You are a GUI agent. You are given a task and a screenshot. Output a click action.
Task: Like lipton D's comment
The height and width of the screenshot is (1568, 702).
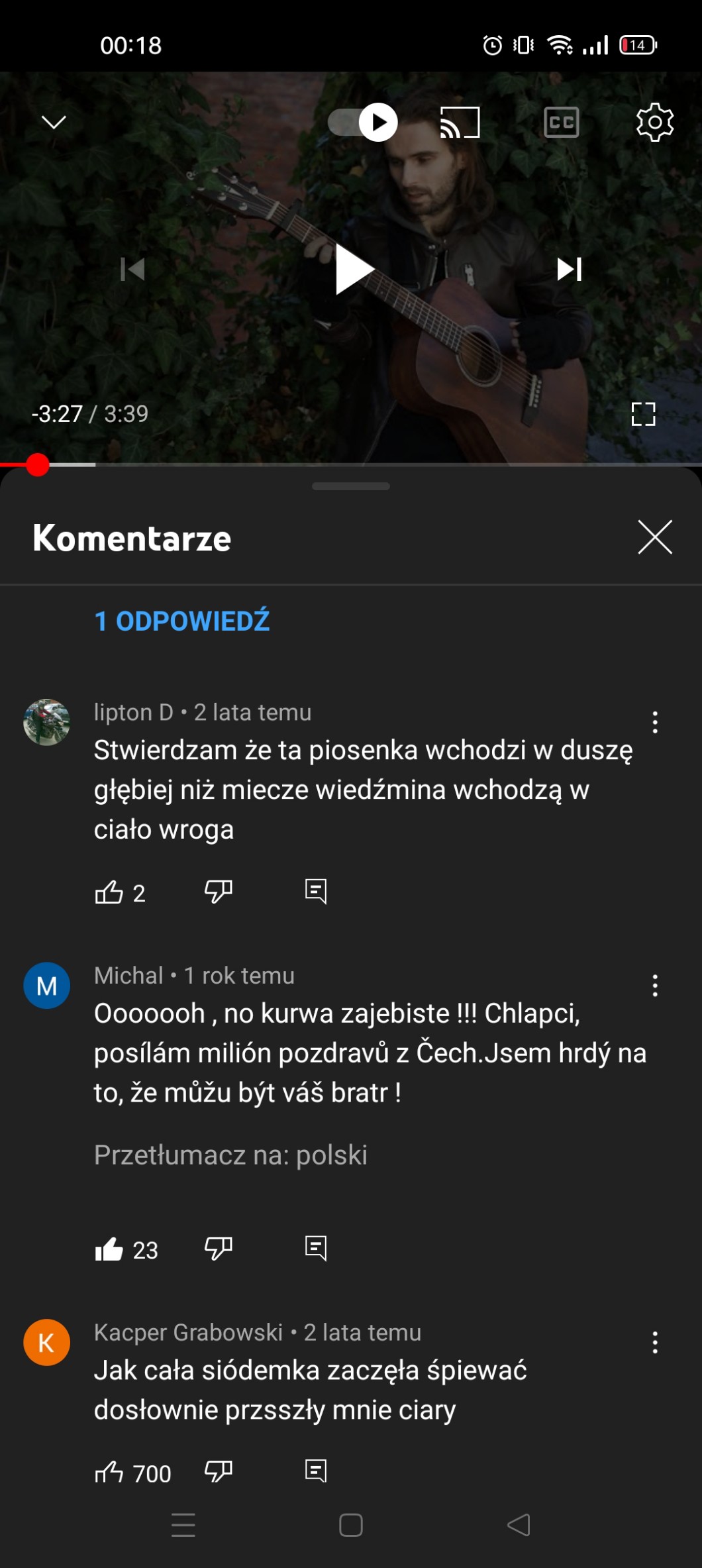[109, 892]
